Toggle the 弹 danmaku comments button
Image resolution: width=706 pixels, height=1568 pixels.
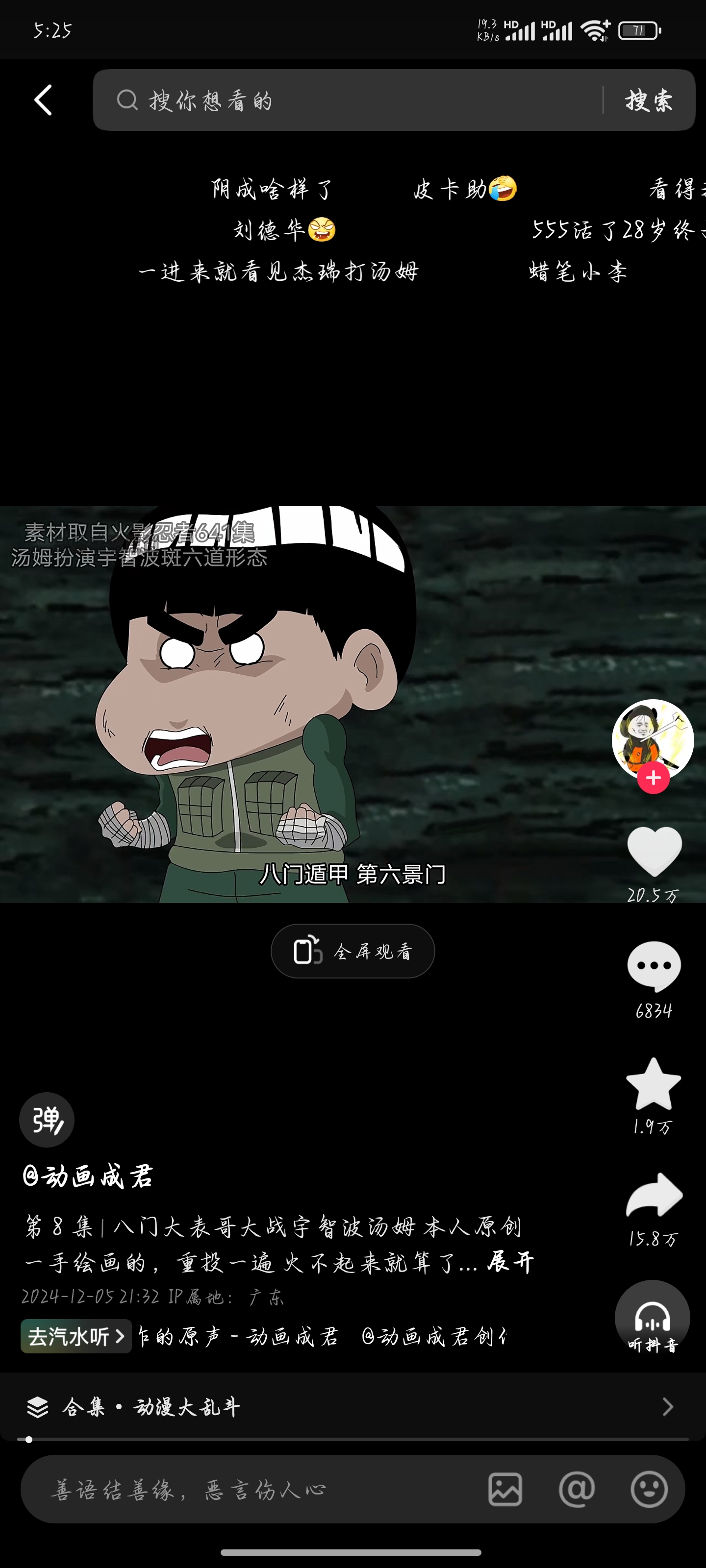click(47, 1119)
